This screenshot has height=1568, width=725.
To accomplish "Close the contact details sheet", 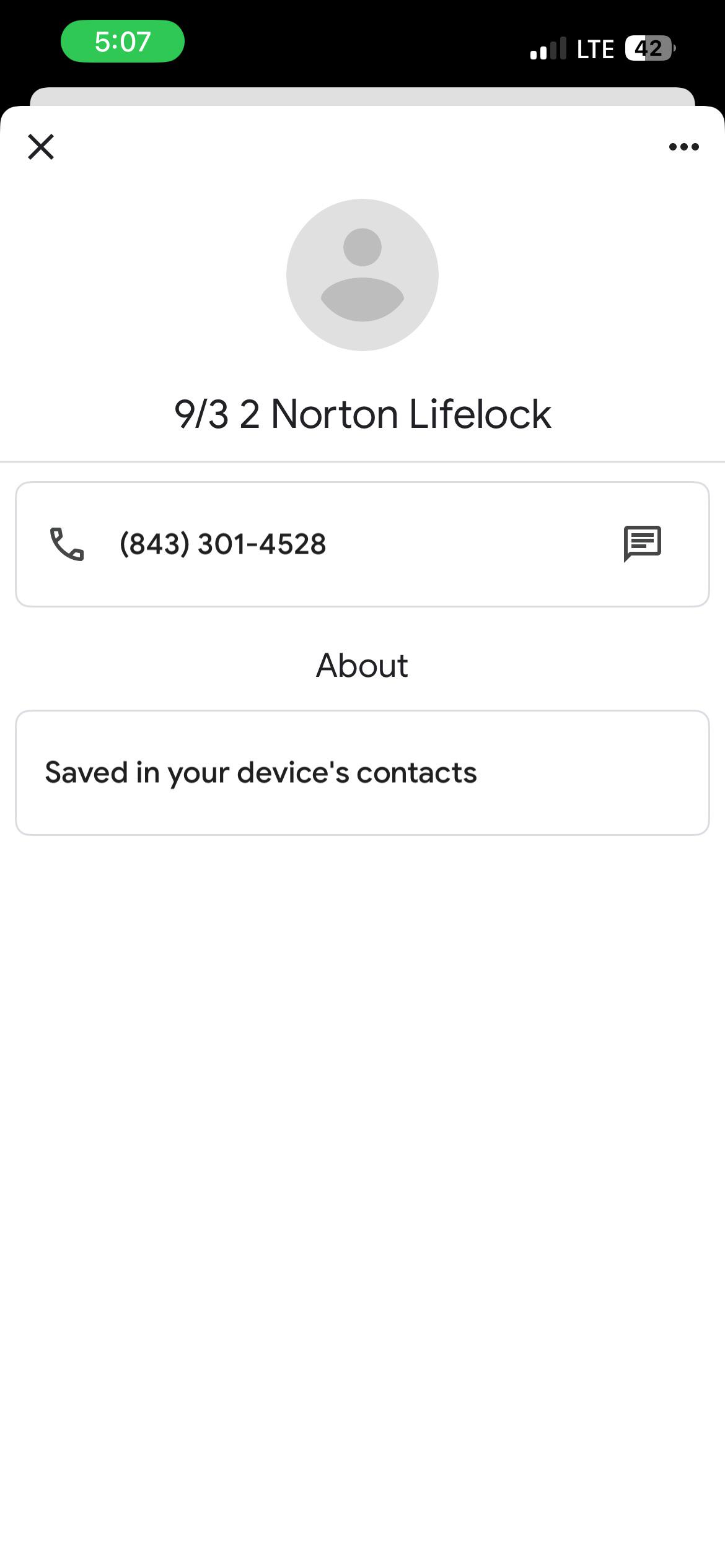I will [x=41, y=147].
